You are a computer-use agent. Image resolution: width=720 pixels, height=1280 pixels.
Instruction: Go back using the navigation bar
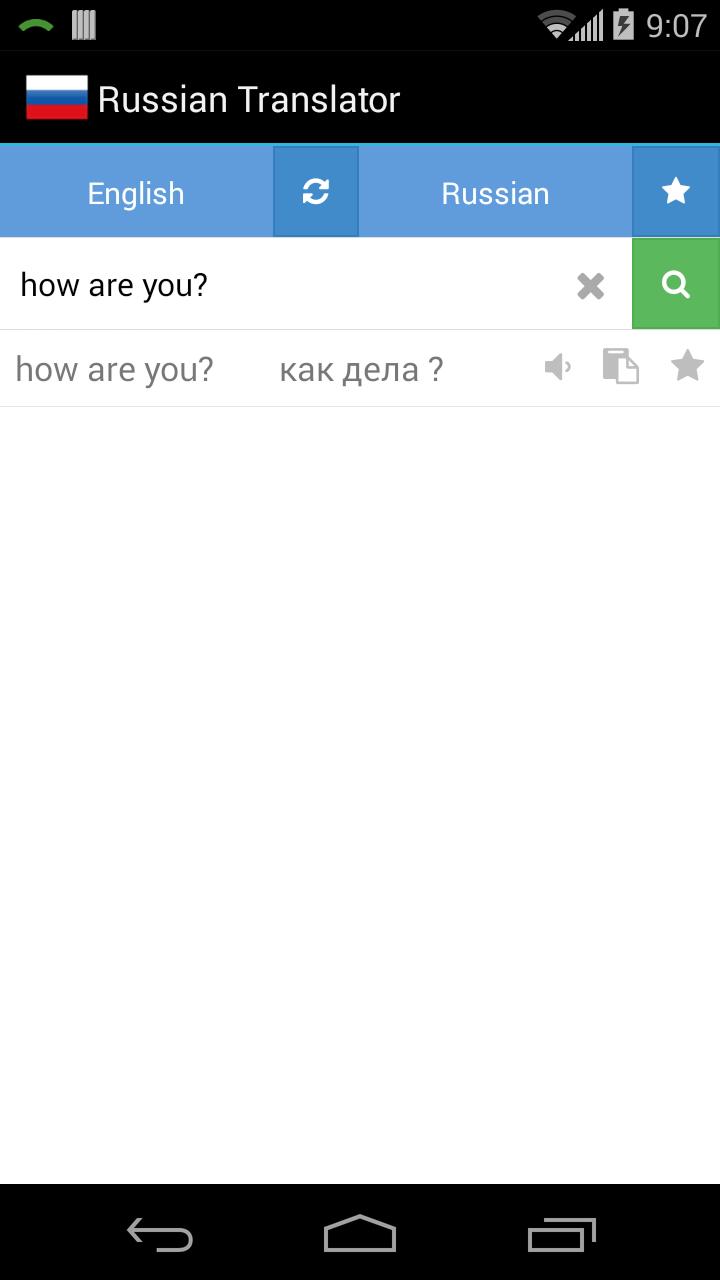coord(160,1235)
